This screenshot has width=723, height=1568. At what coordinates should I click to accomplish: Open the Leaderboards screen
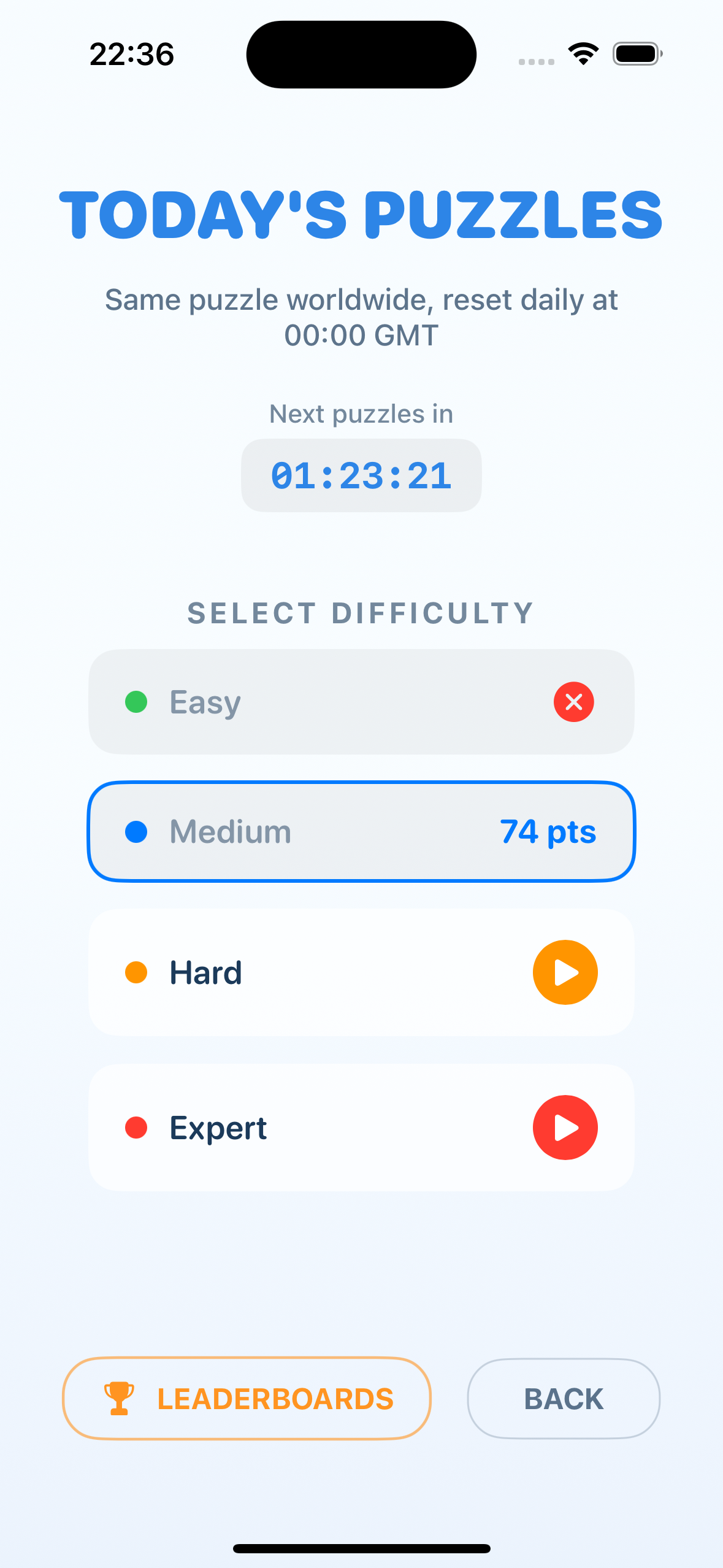[x=247, y=1398]
